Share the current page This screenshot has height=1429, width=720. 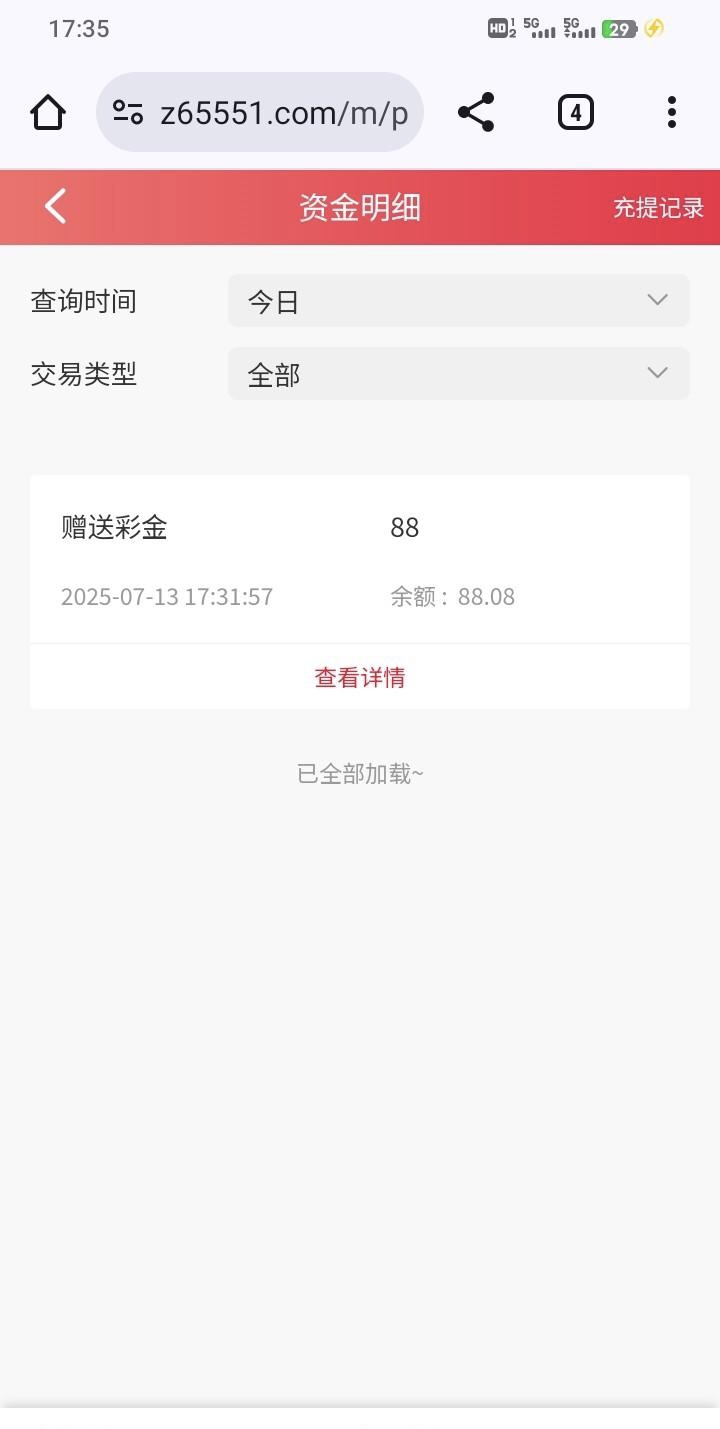[476, 112]
